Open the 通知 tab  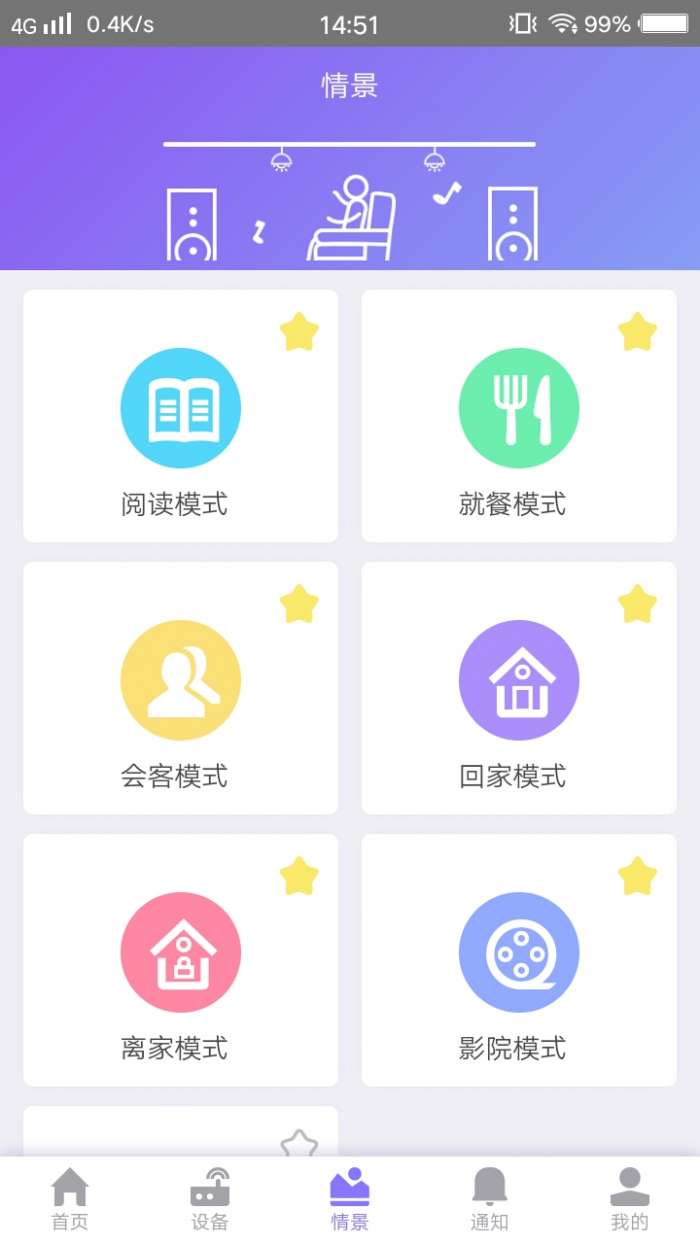tap(490, 1199)
